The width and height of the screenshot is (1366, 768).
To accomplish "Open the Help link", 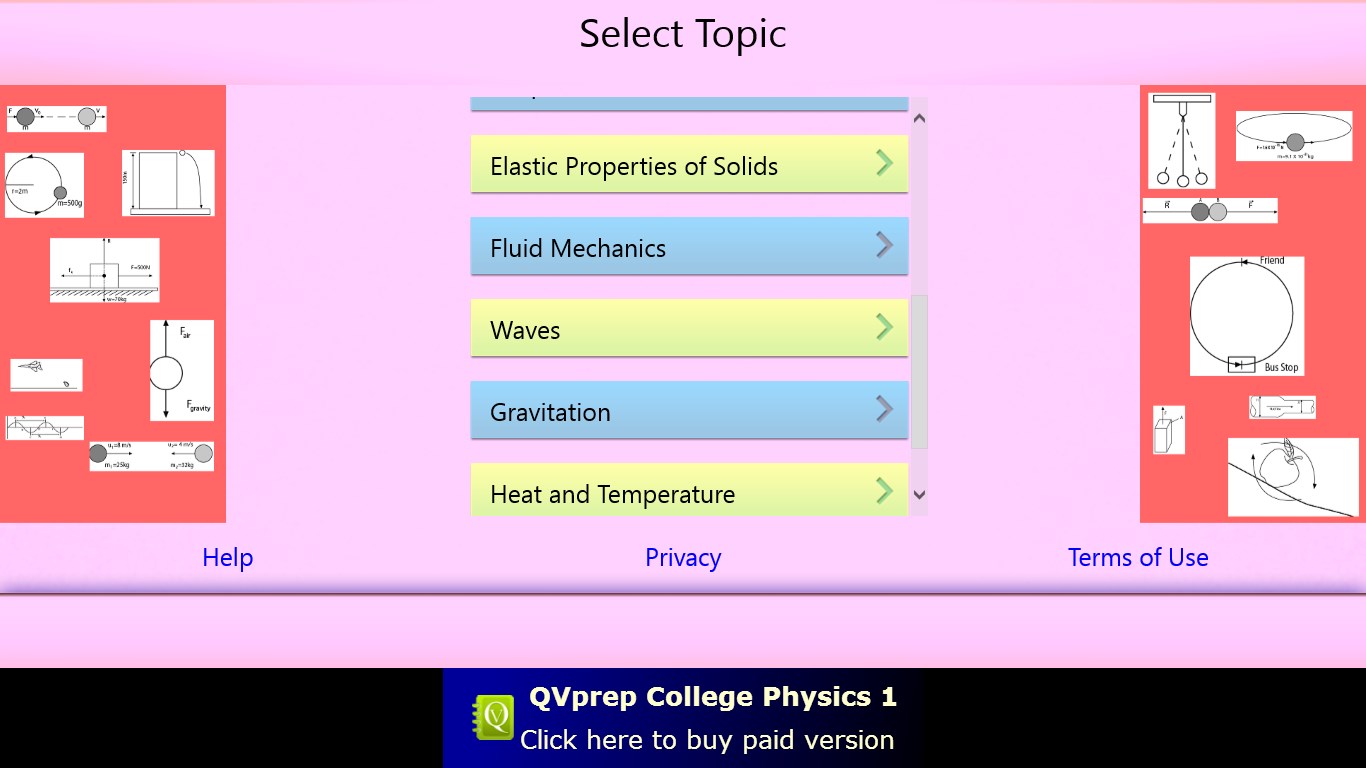I will (x=227, y=557).
